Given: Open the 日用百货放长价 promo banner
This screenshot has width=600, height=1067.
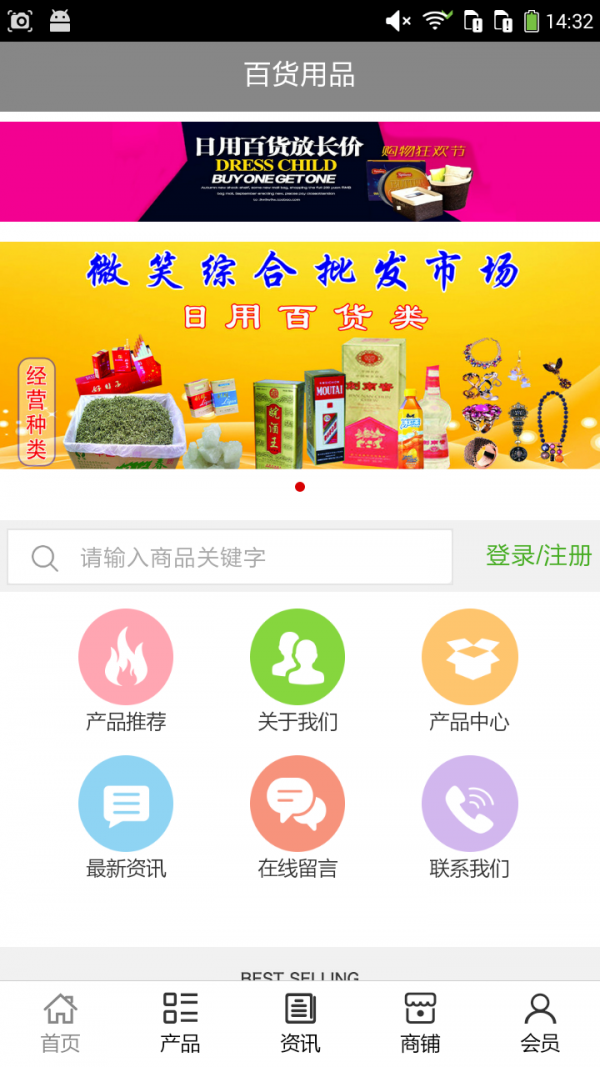Looking at the screenshot, I should tap(300, 171).
